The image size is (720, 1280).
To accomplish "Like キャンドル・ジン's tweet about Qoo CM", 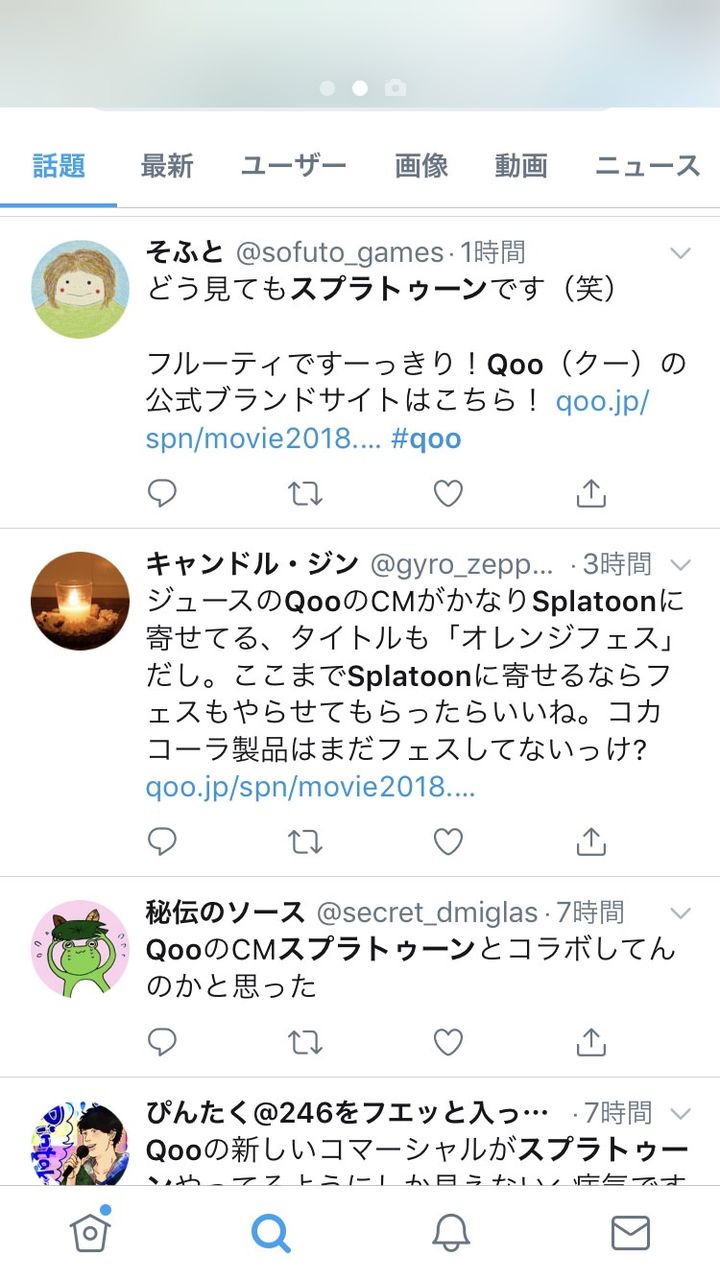I will pos(448,843).
